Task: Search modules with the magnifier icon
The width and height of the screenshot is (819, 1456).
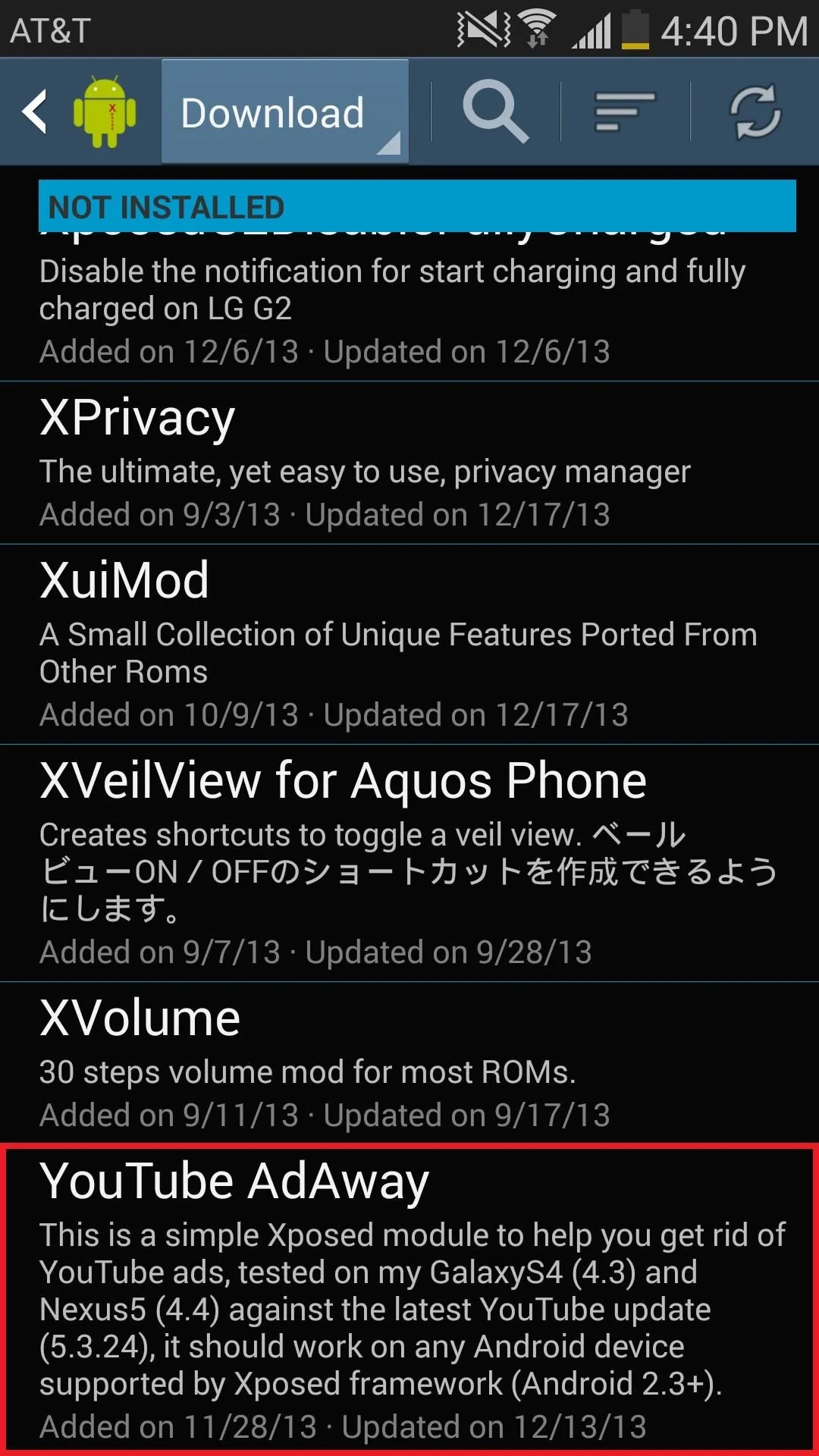Action: tap(496, 111)
